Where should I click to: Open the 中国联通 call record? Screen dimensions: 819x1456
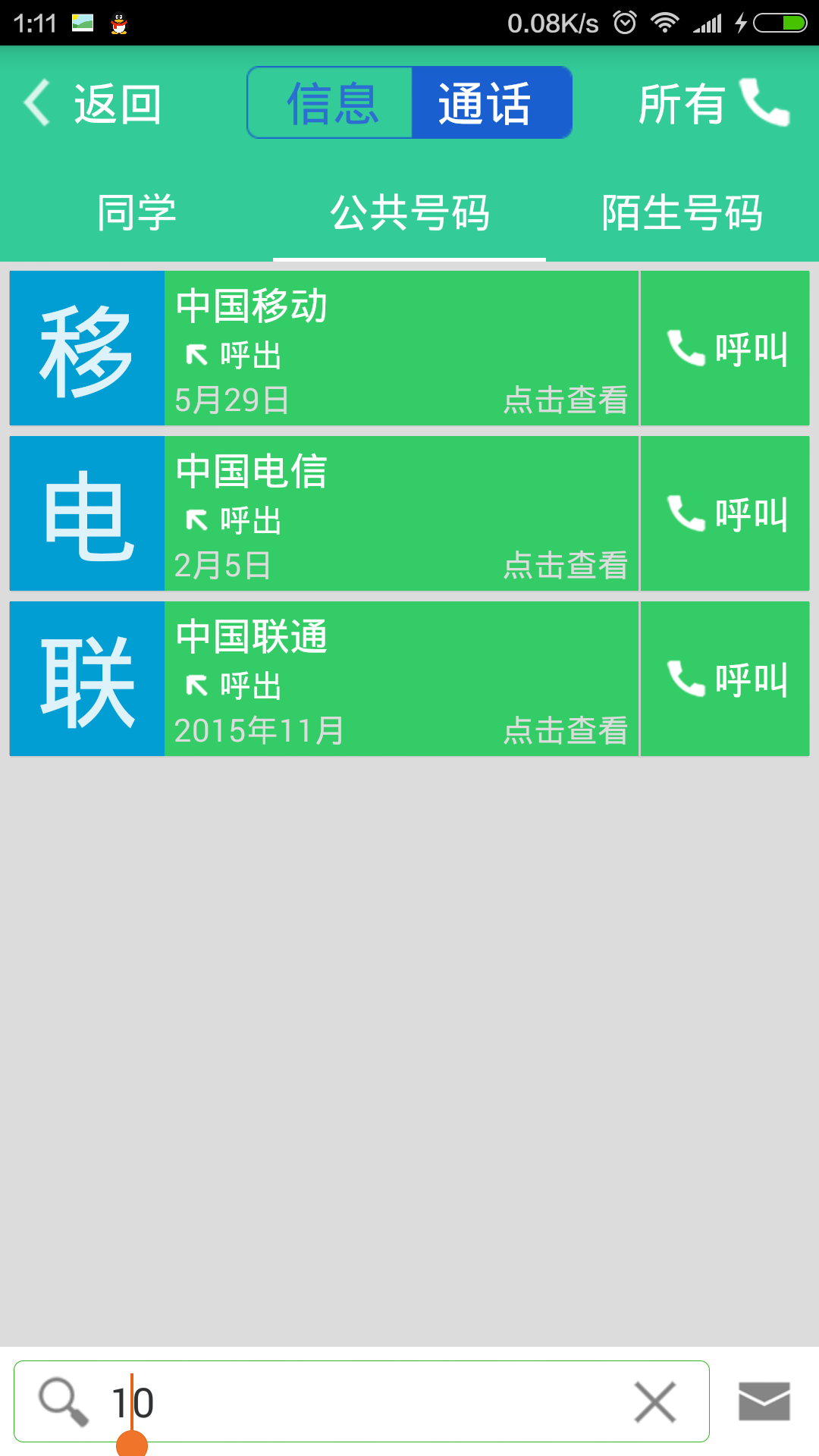[x=400, y=679]
